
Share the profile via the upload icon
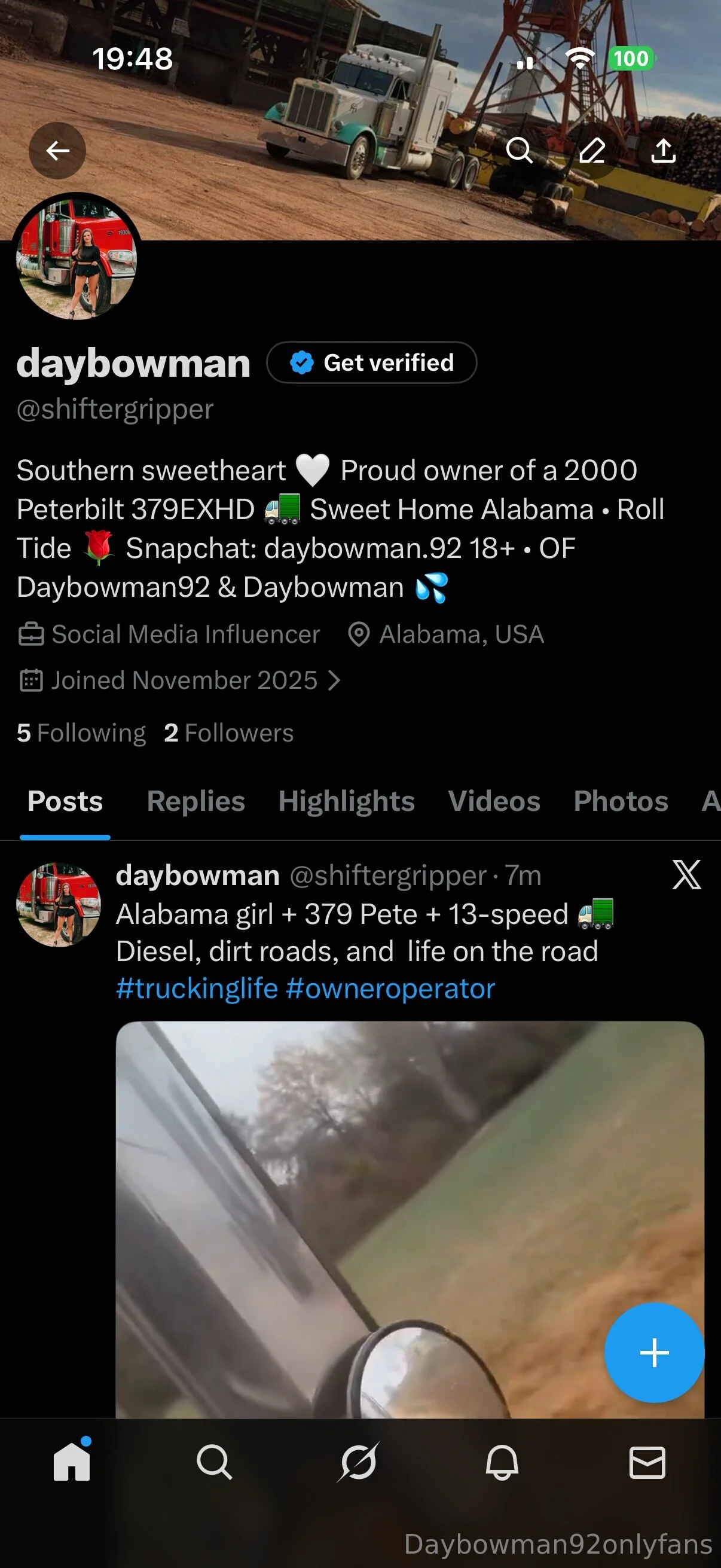click(663, 150)
